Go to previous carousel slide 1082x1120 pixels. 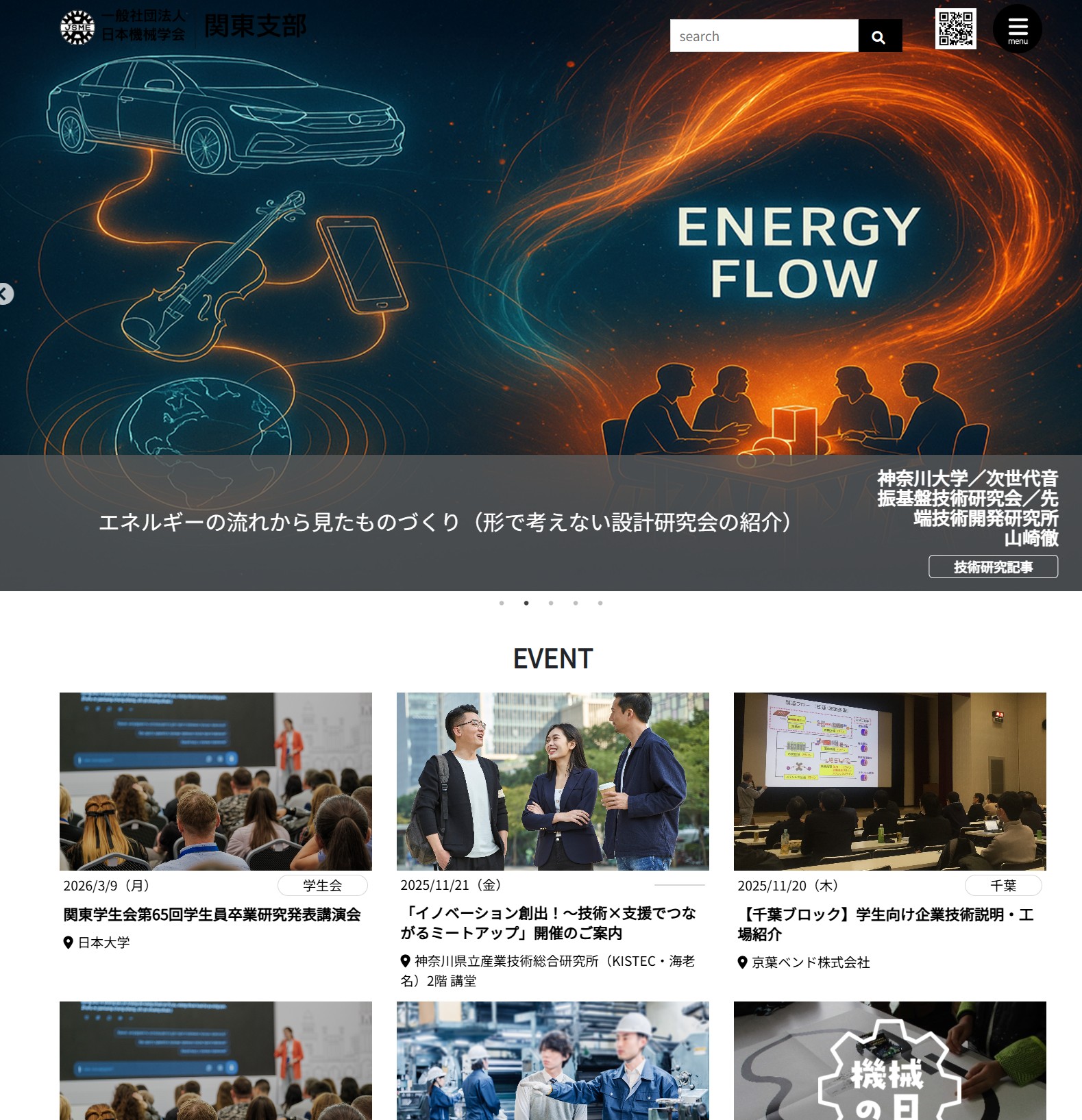click(5, 294)
